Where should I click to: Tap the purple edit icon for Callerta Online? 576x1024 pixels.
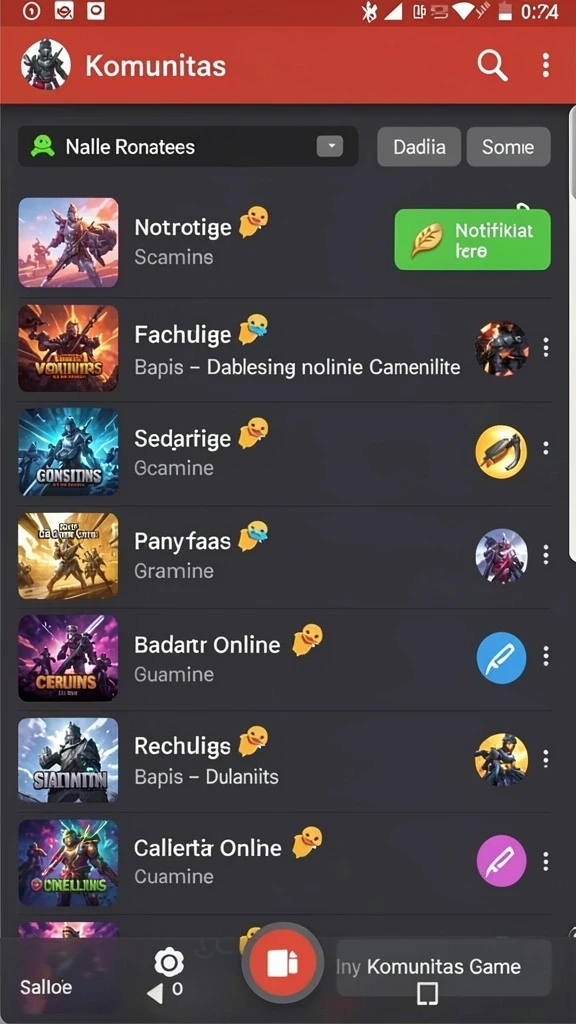pos(501,861)
